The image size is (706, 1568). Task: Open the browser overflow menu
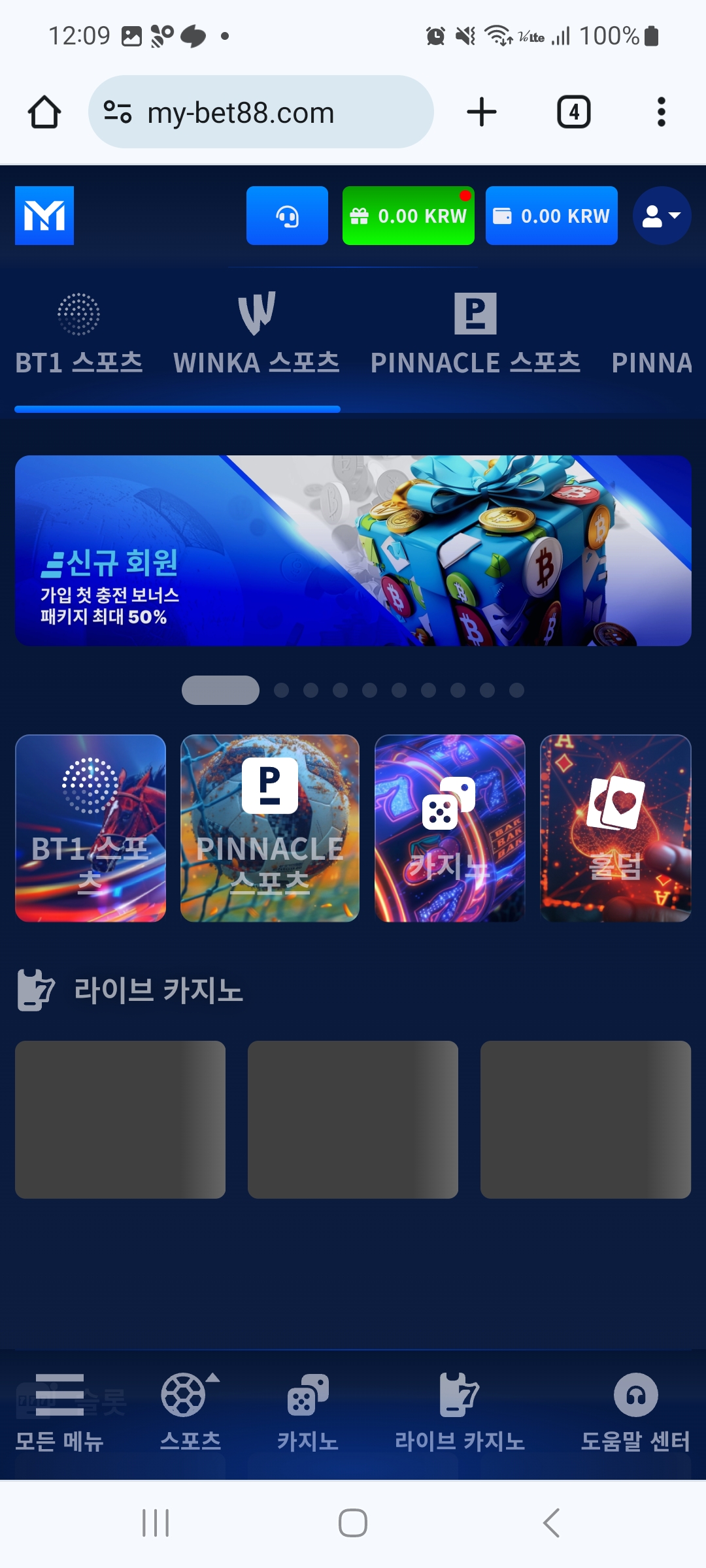(661, 112)
